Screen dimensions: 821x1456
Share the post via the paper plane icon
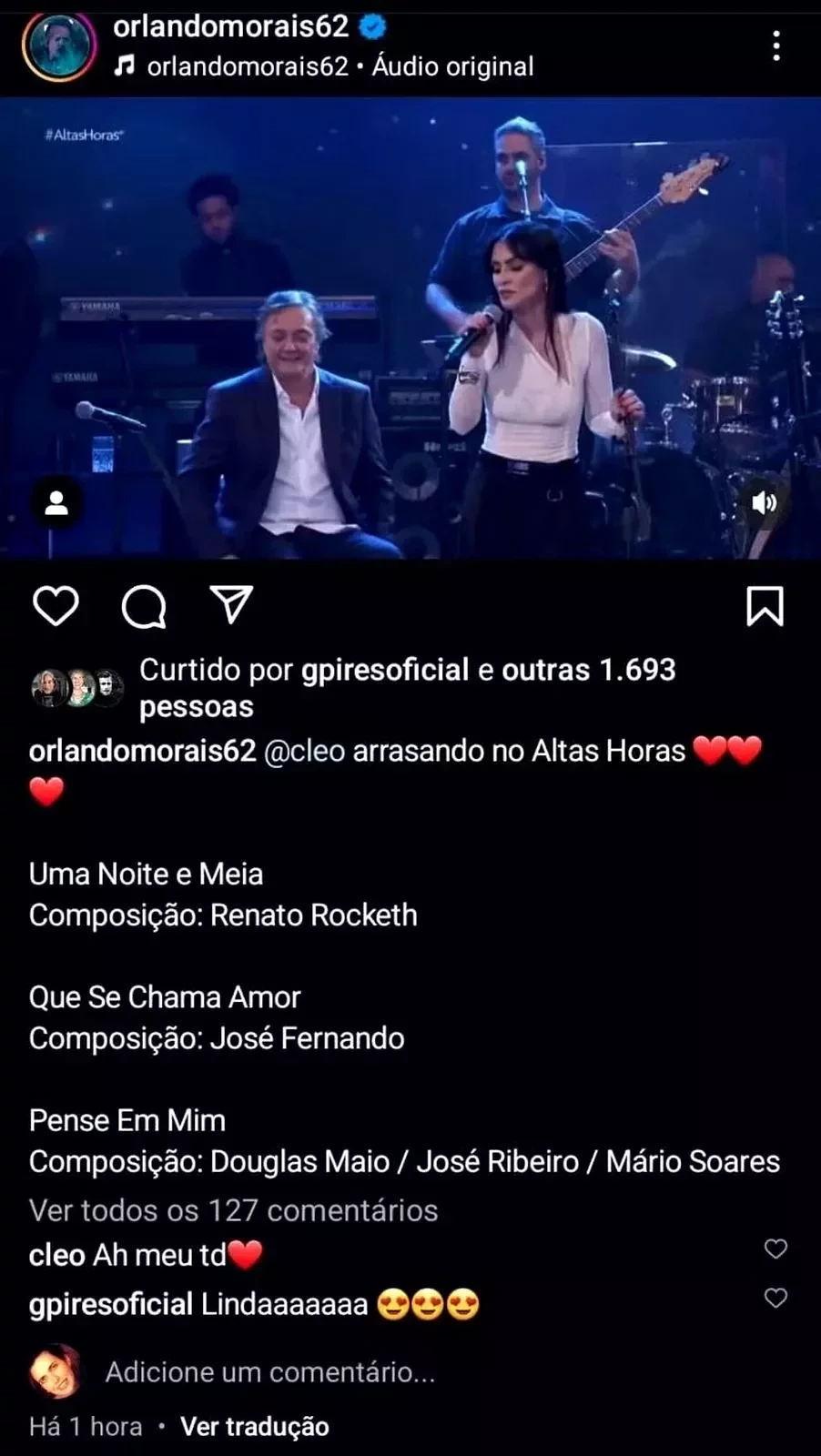point(231,604)
